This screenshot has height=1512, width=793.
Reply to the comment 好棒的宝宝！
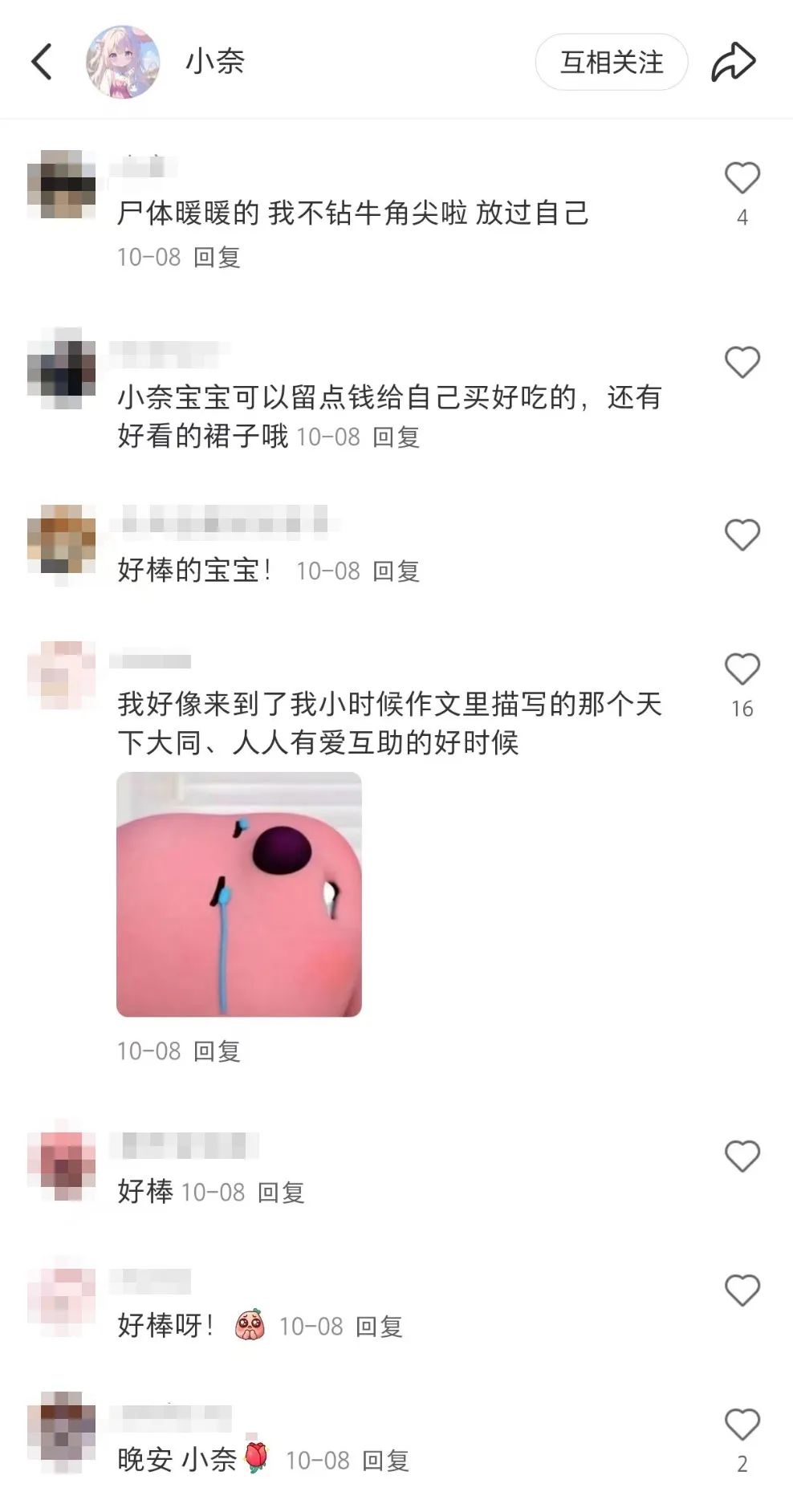396,571
